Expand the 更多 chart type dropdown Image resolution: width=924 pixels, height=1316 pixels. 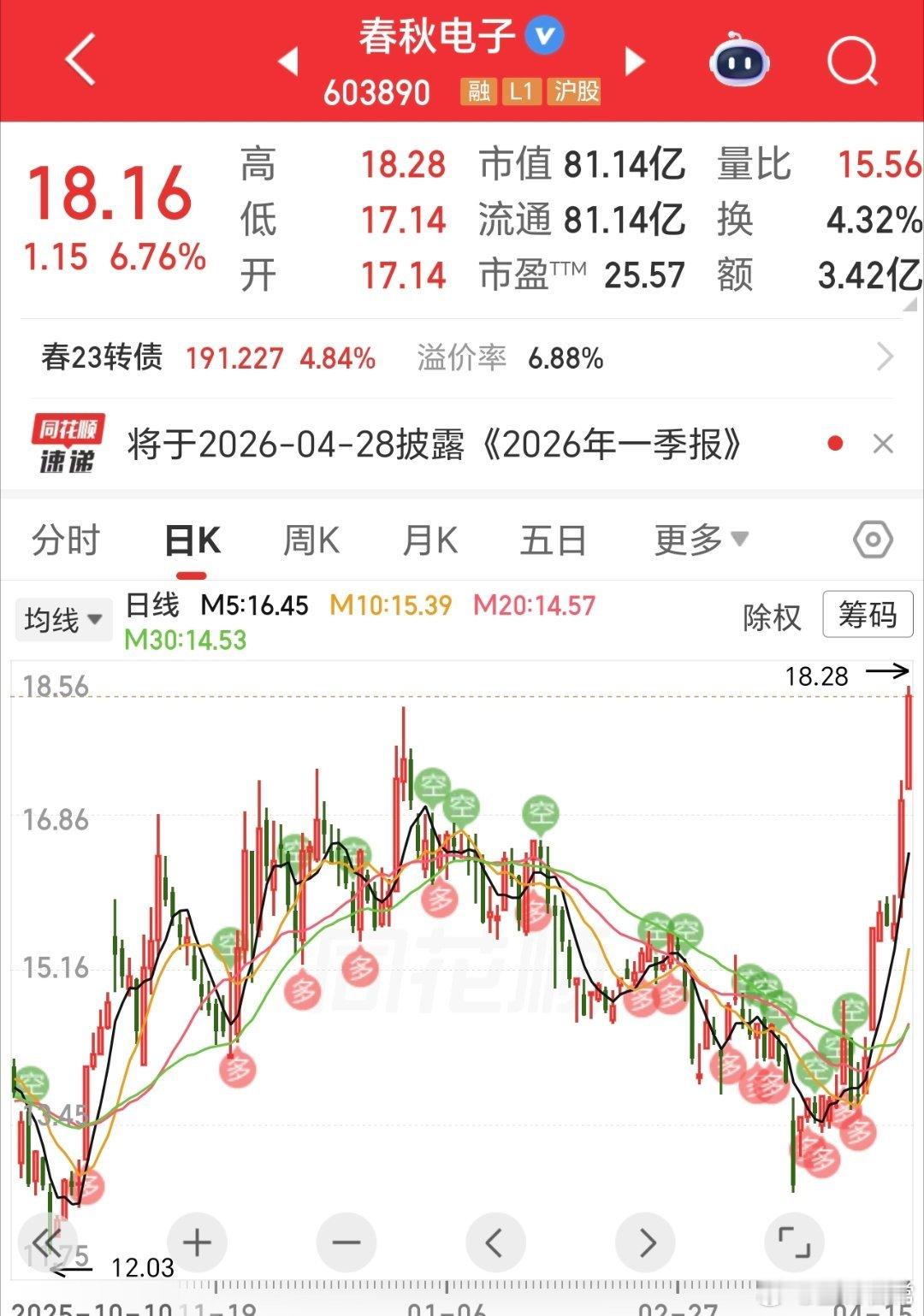(x=700, y=539)
